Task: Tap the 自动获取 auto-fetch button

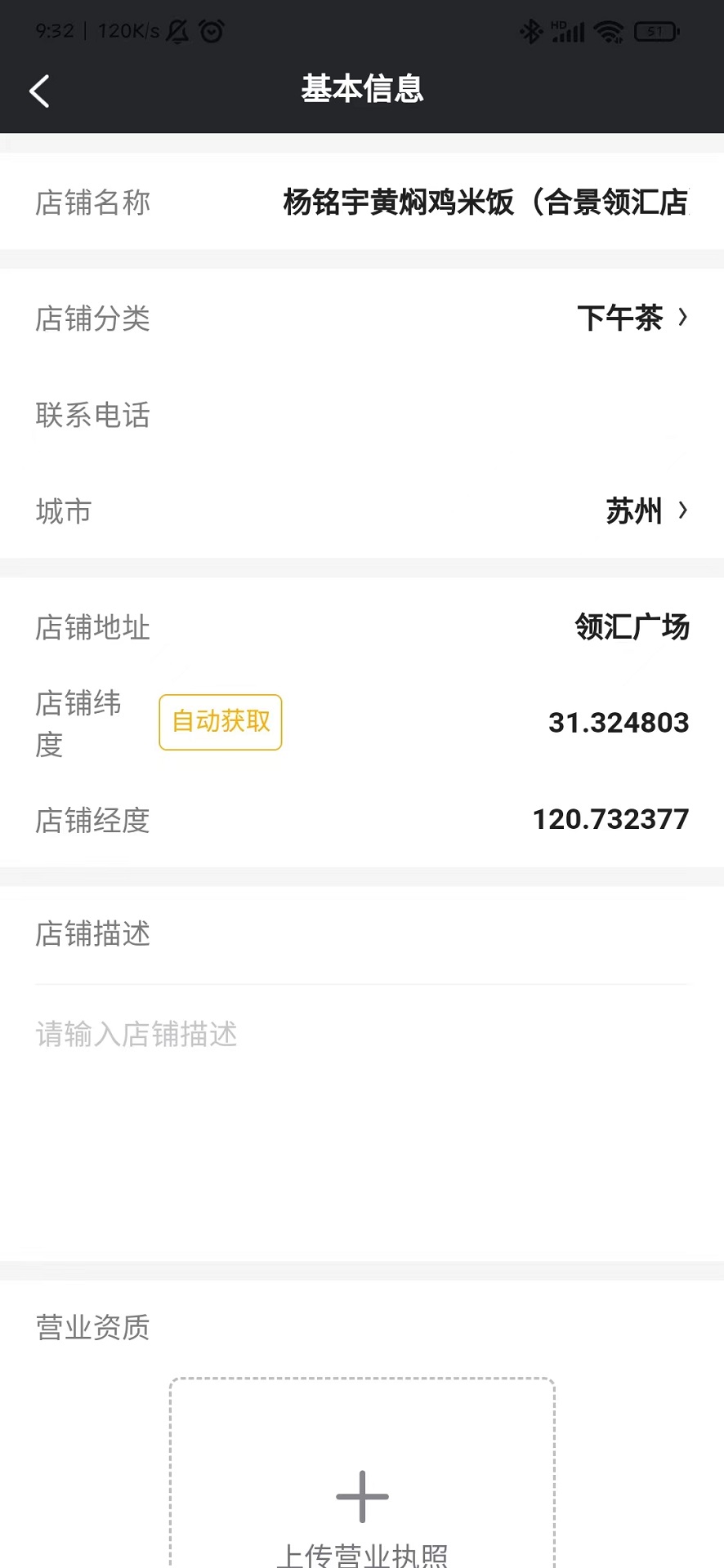Action: (x=221, y=722)
